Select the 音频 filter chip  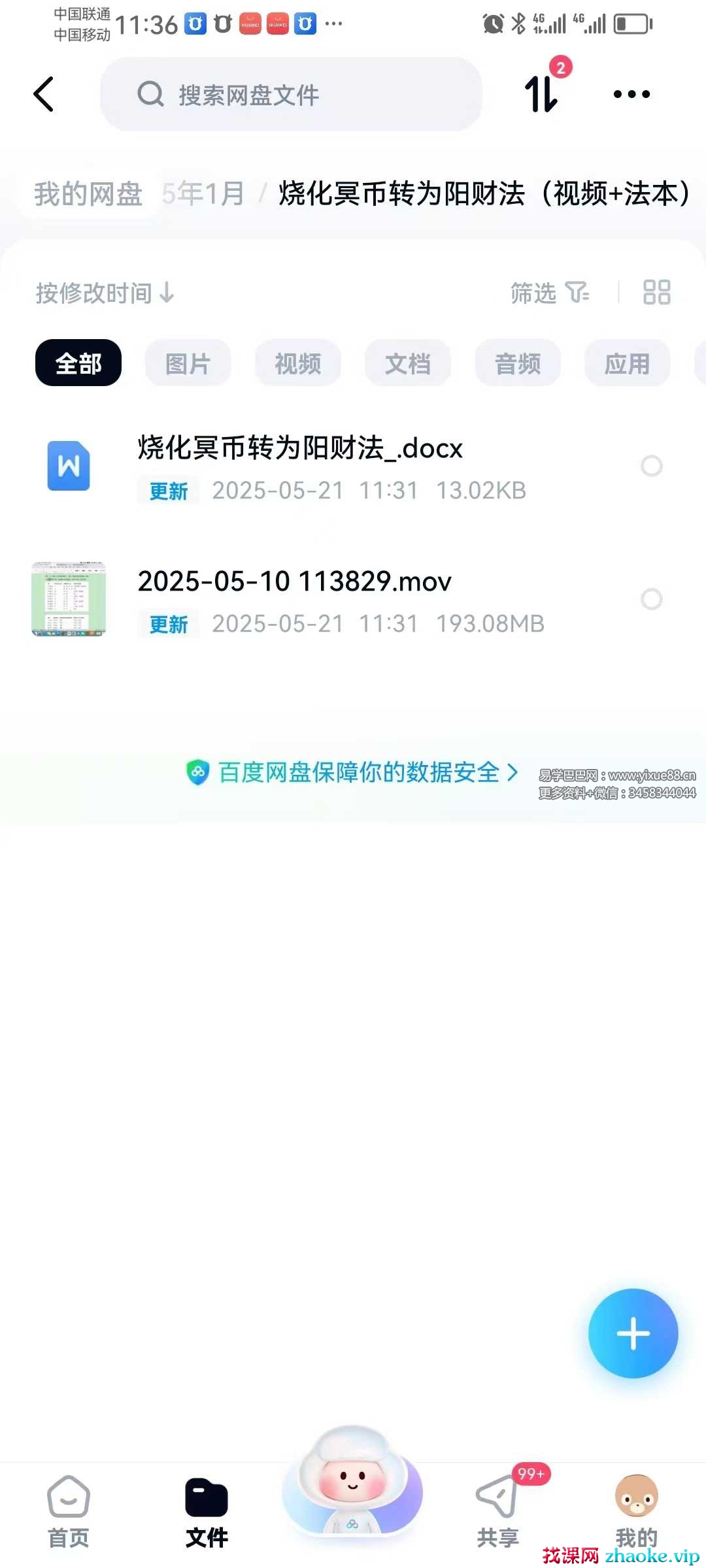tap(518, 363)
